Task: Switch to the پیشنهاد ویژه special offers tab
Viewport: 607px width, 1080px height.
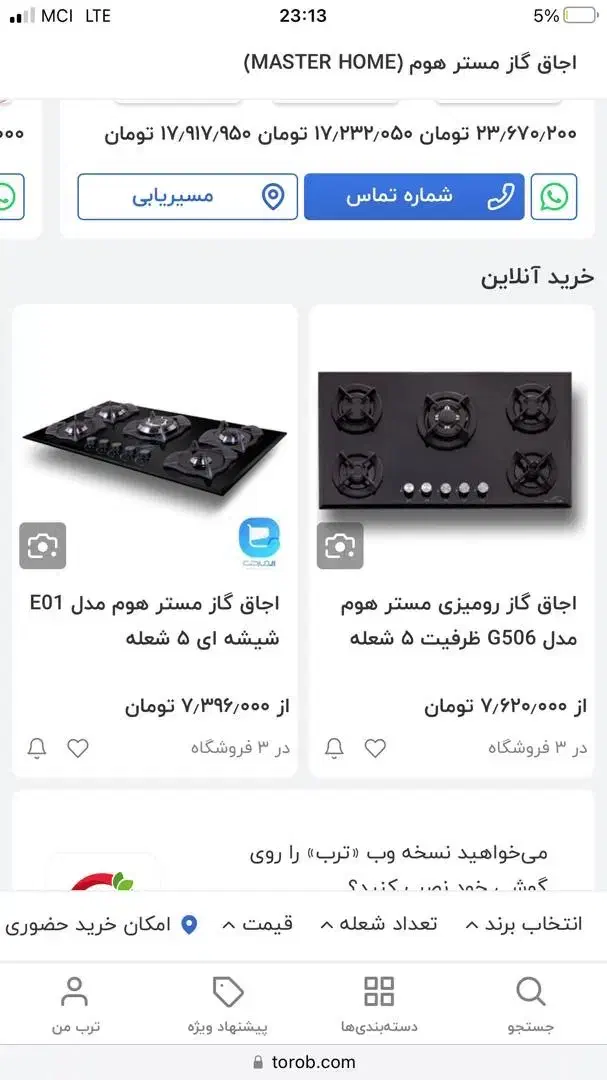Action: tap(228, 1005)
